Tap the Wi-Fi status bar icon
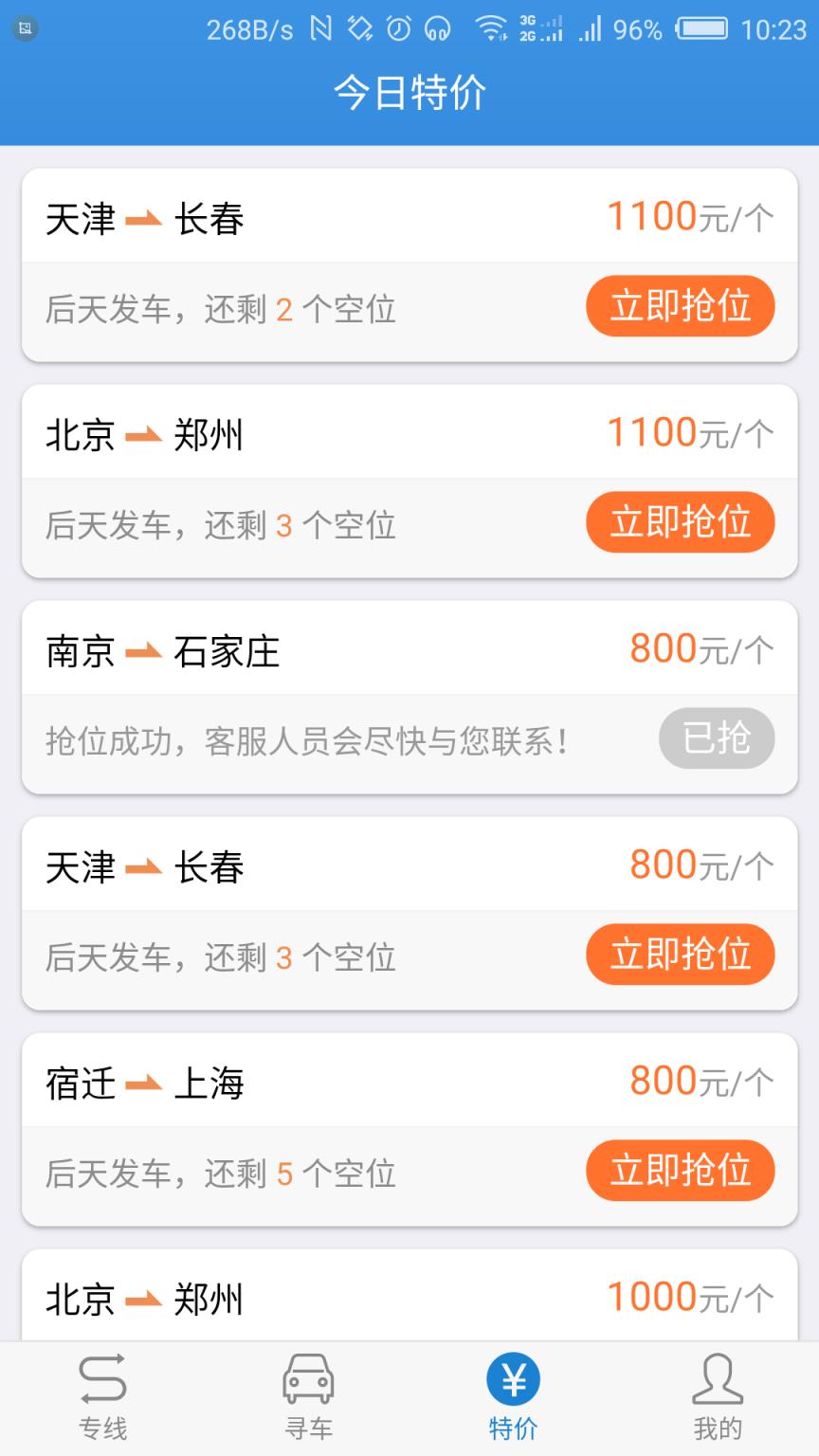Screen dimensions: 819x1456 (494, 28)
